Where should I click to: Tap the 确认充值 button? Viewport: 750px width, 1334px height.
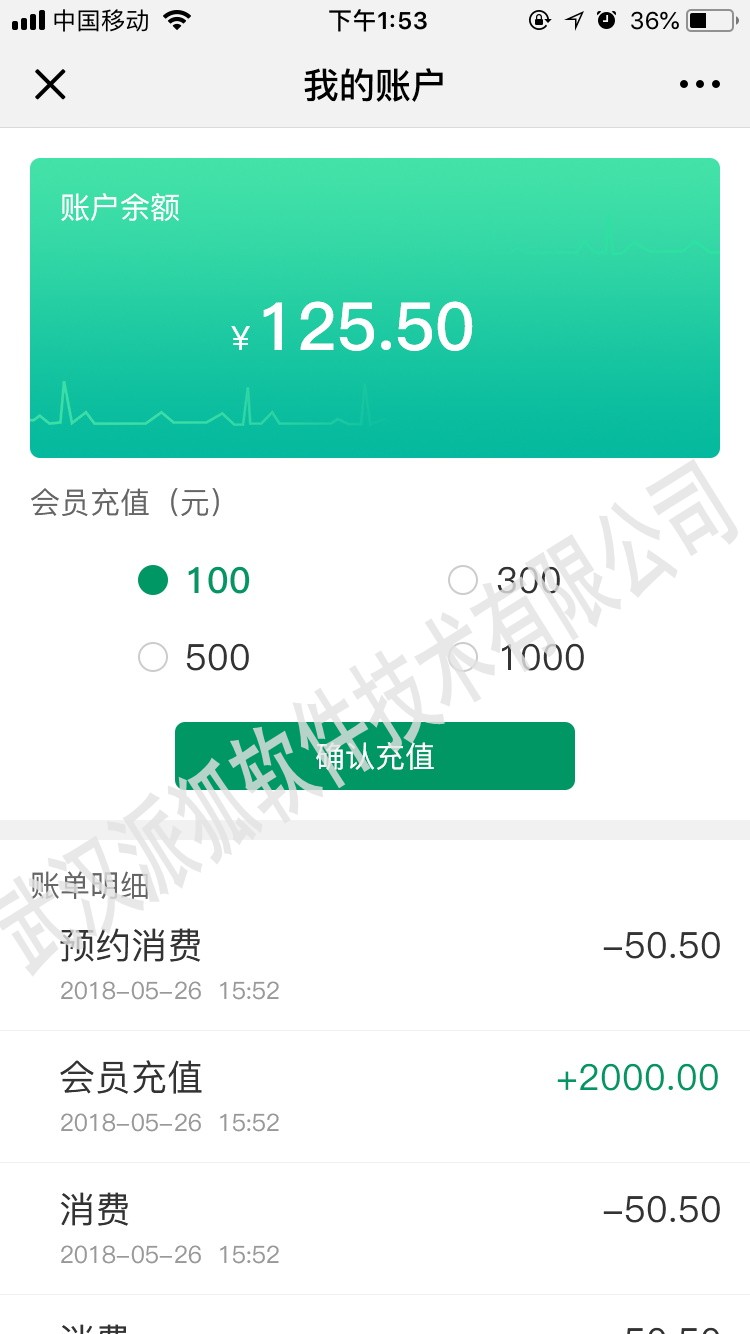(375, 756)
